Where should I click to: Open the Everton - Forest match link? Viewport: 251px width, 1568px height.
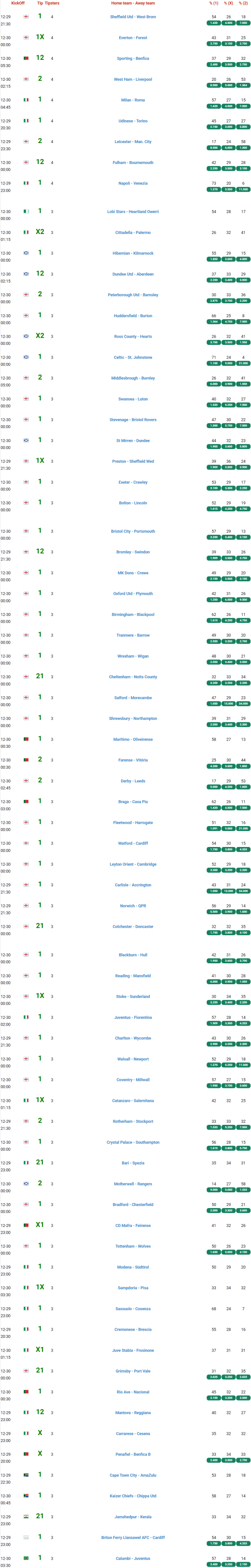pos(133,38)
